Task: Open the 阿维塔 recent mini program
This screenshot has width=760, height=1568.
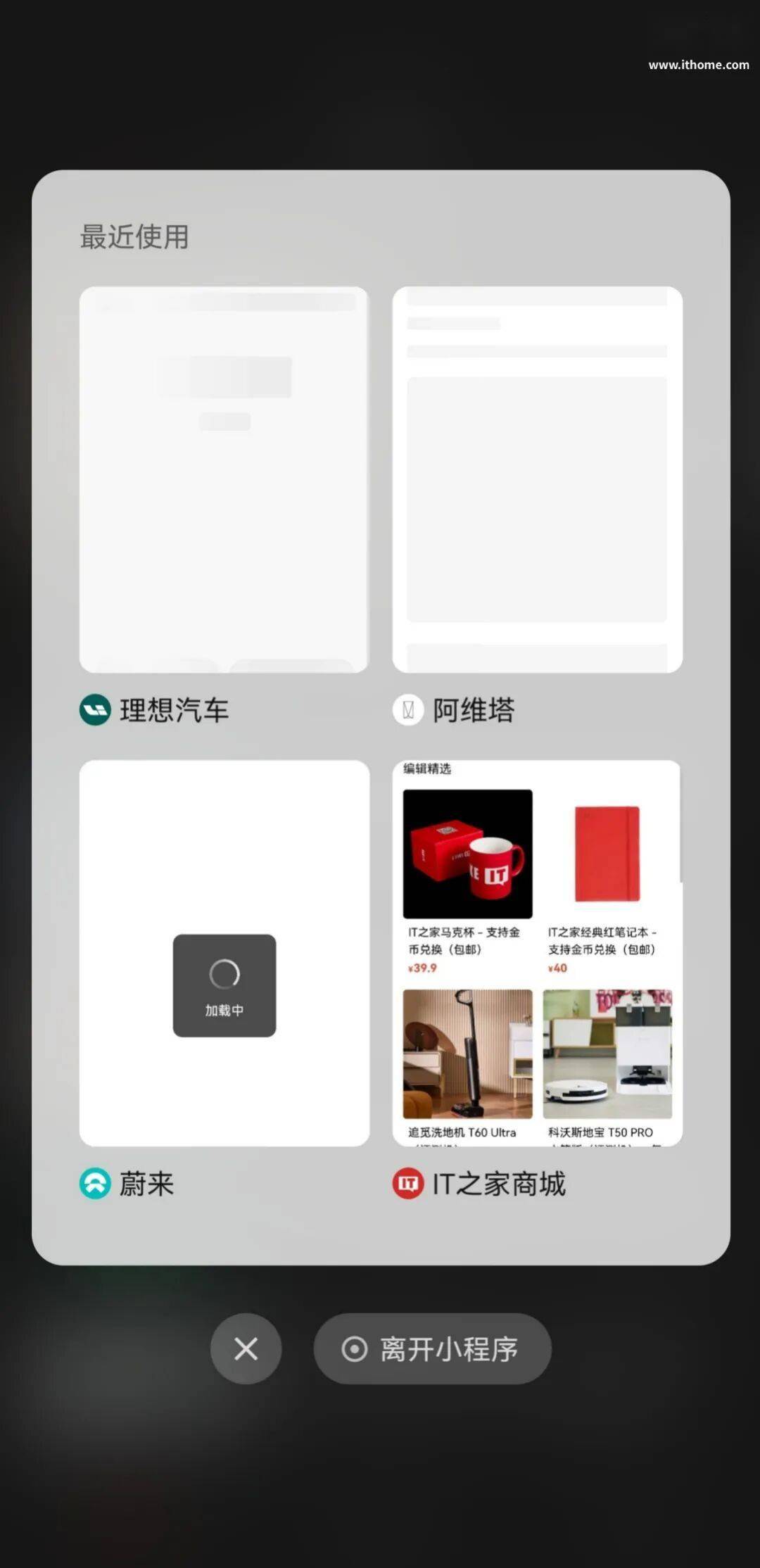Action: (537, 479)
